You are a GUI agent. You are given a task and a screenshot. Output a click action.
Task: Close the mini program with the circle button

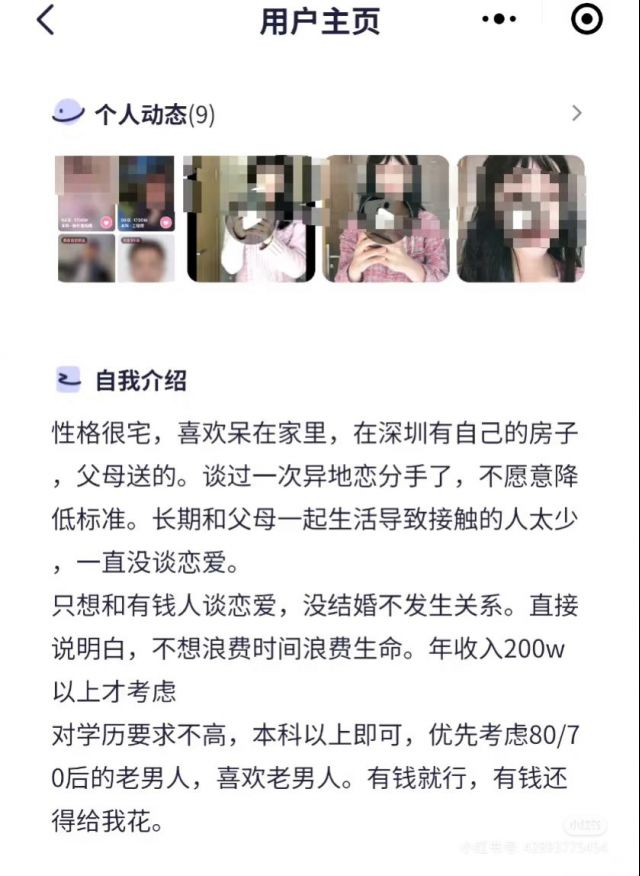587,20
